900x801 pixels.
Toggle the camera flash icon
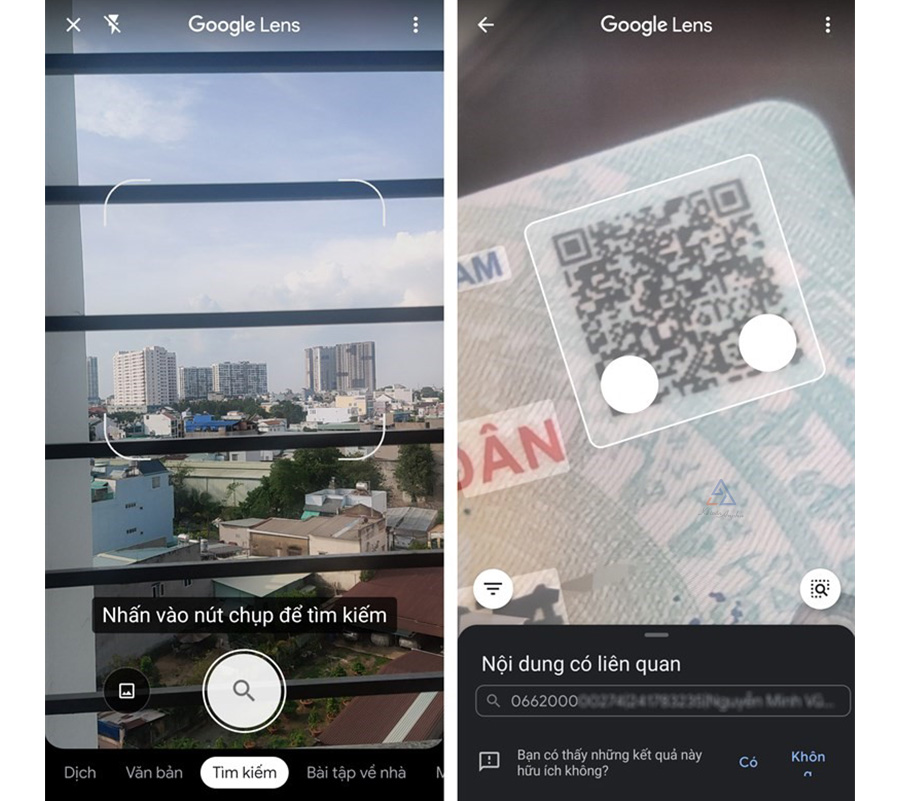(x=113, y=25)
